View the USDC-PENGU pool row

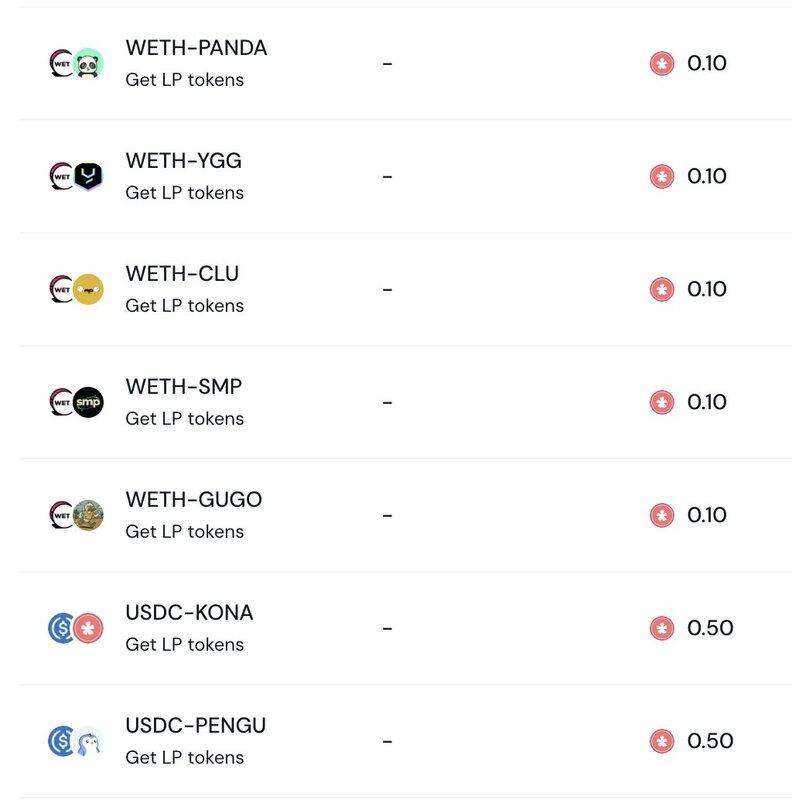pos(195,726)
